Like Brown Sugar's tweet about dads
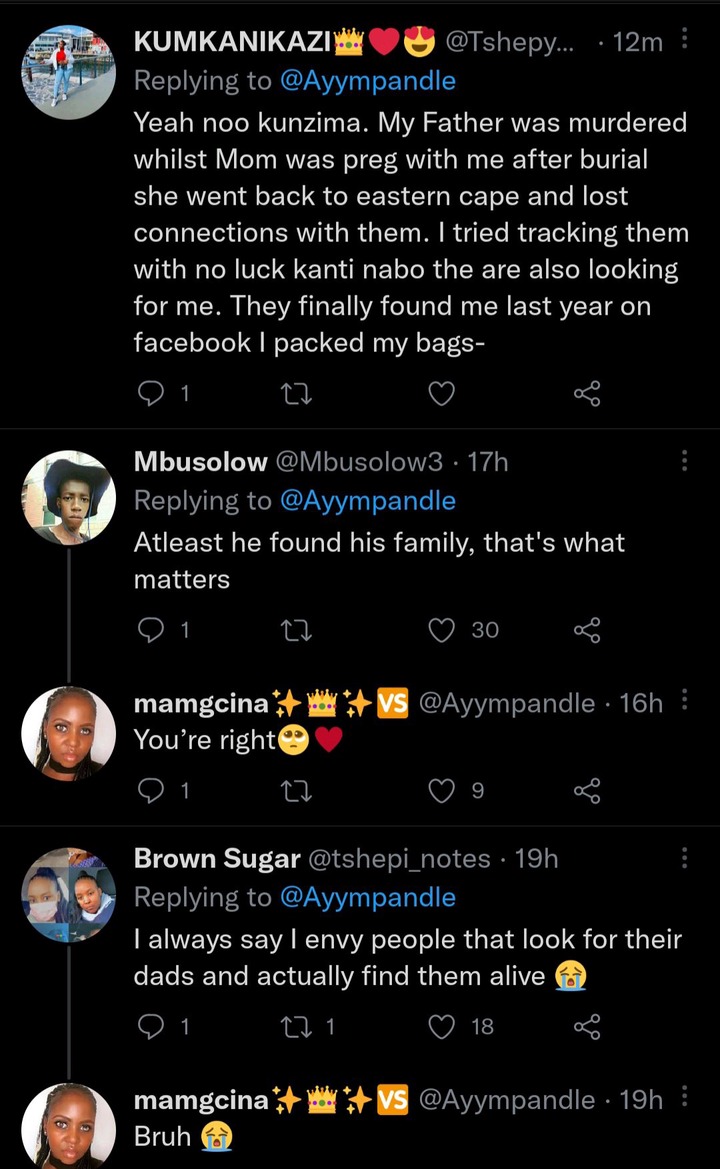720x1169 pixels. (x=441, y=1027)
